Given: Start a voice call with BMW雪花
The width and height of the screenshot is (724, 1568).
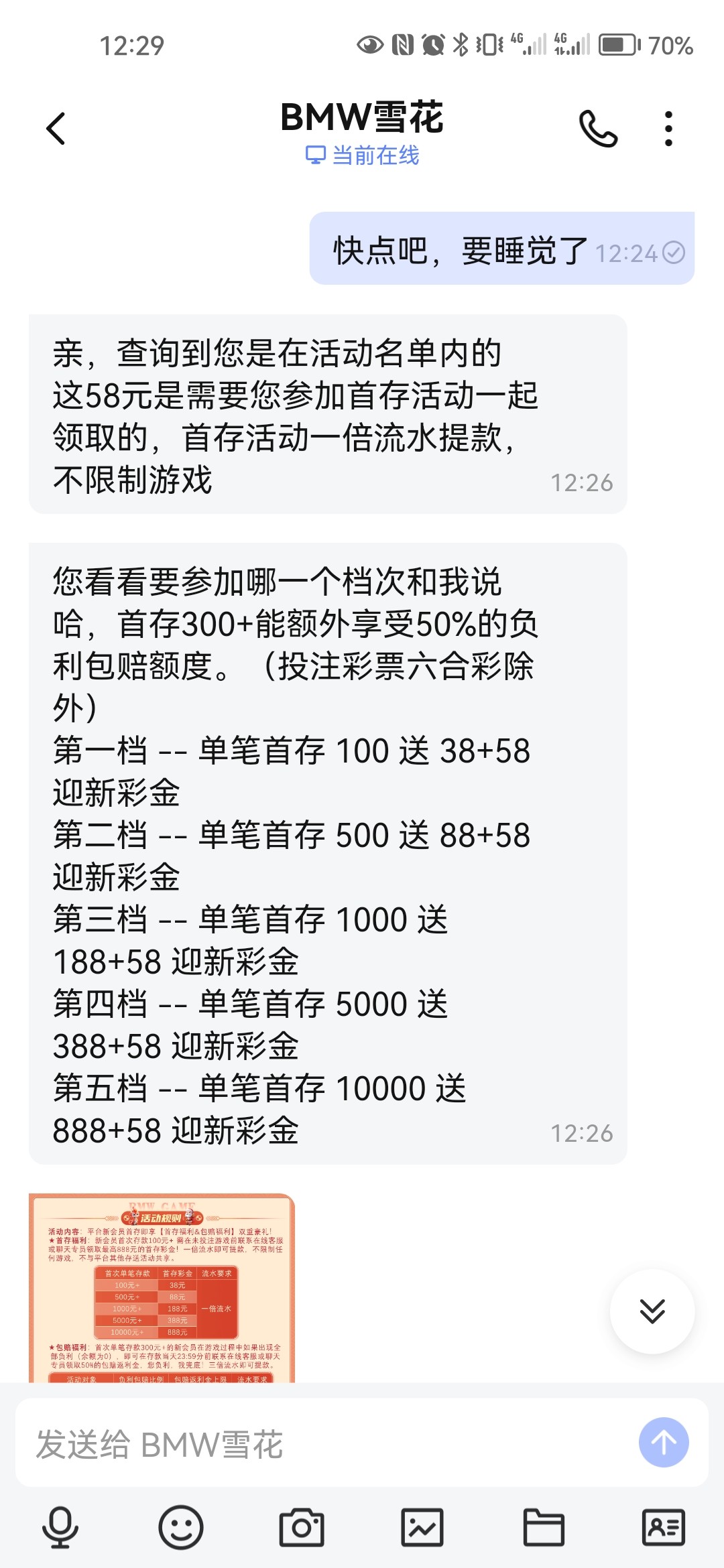Looking at the screenshot, I should 597,128.
